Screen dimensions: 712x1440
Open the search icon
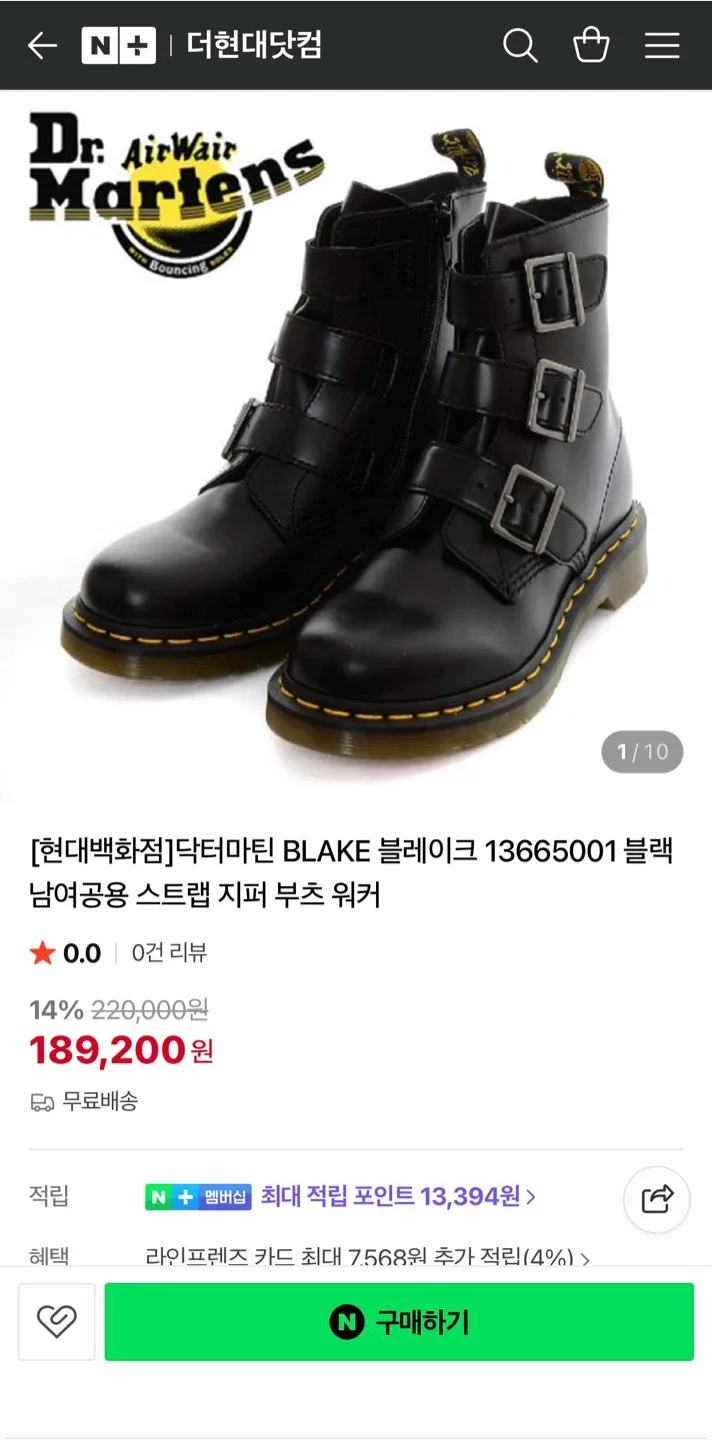(x=520, y=45)
